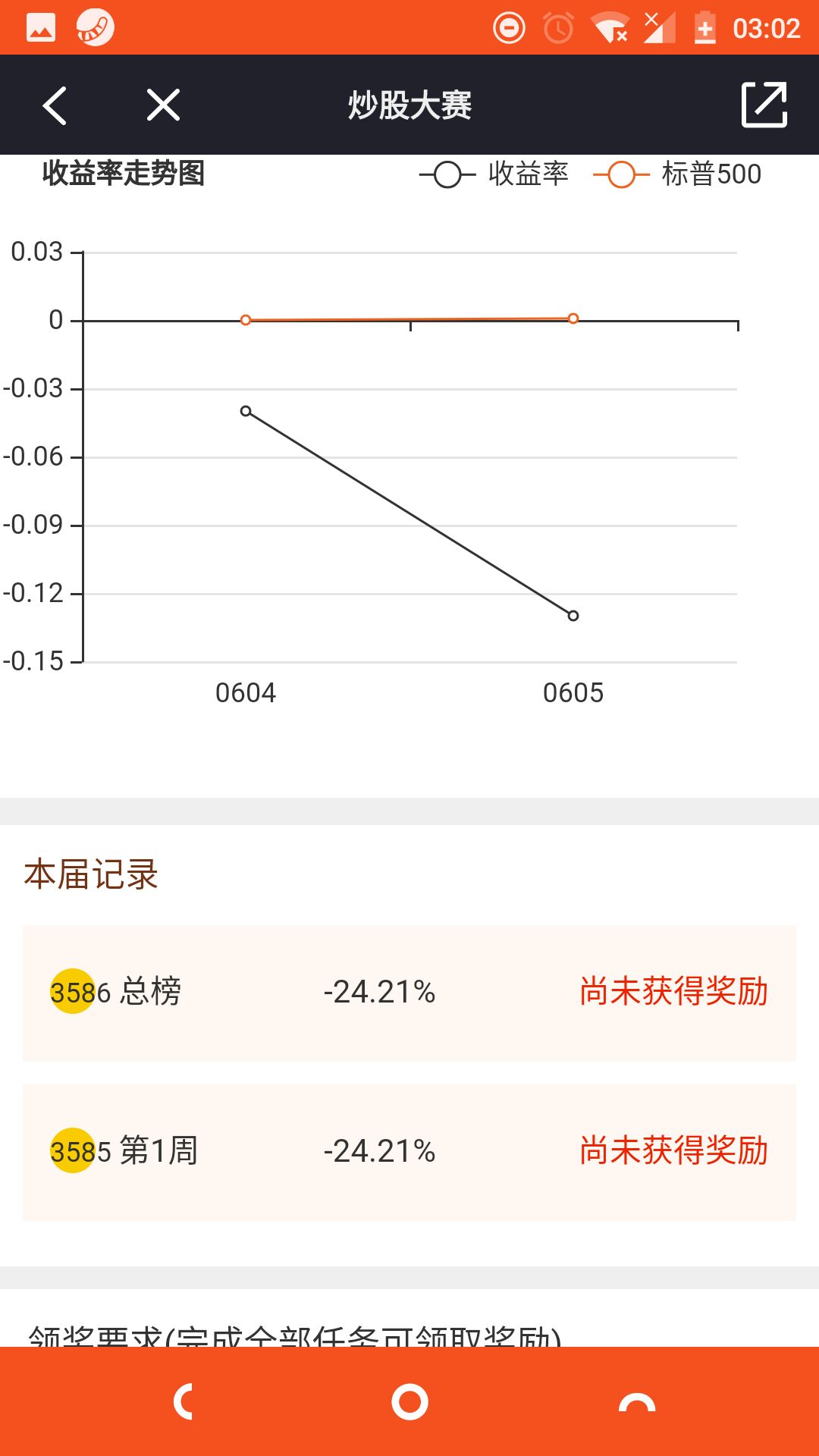Share this page via the export icon
This screenshot has height=1456, width=819.
click(764, 105)
